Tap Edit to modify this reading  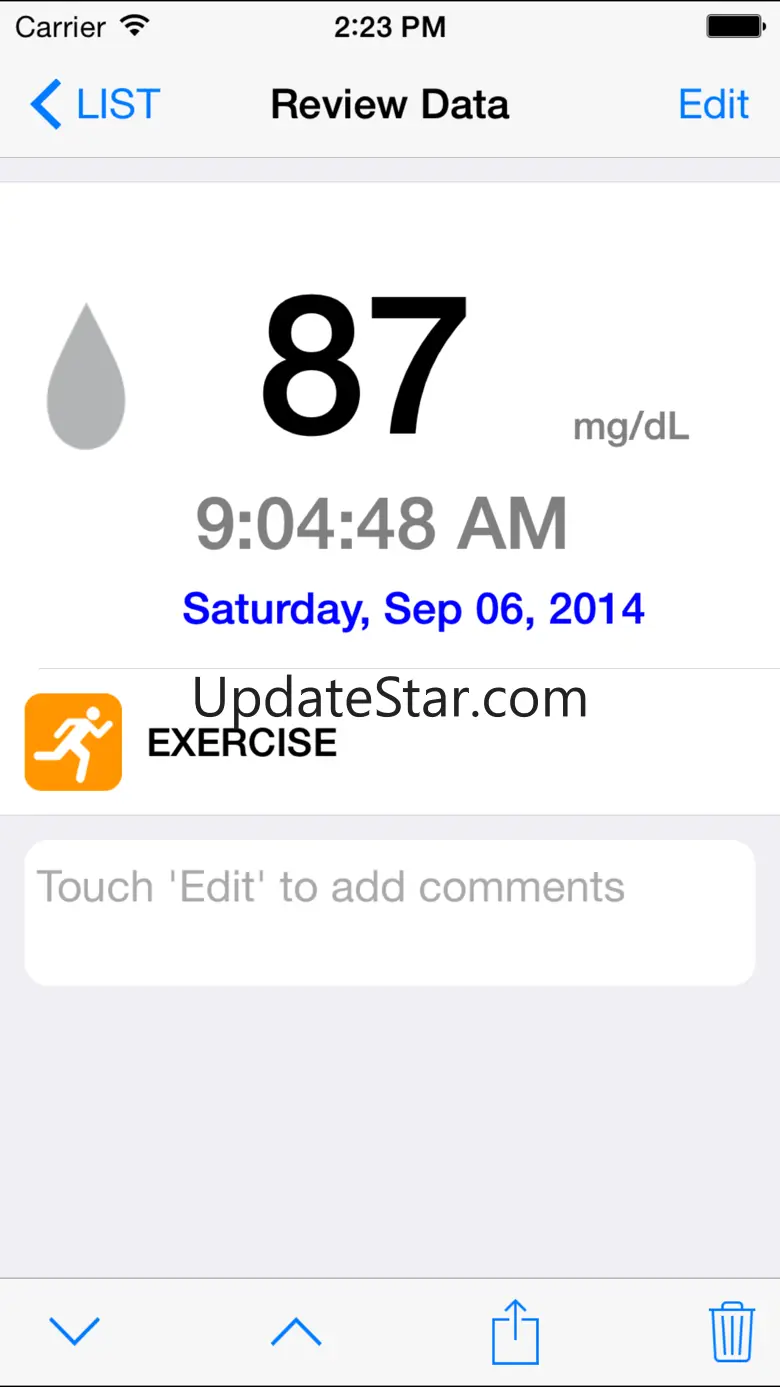pyautogui.click(x=713, y=104)
